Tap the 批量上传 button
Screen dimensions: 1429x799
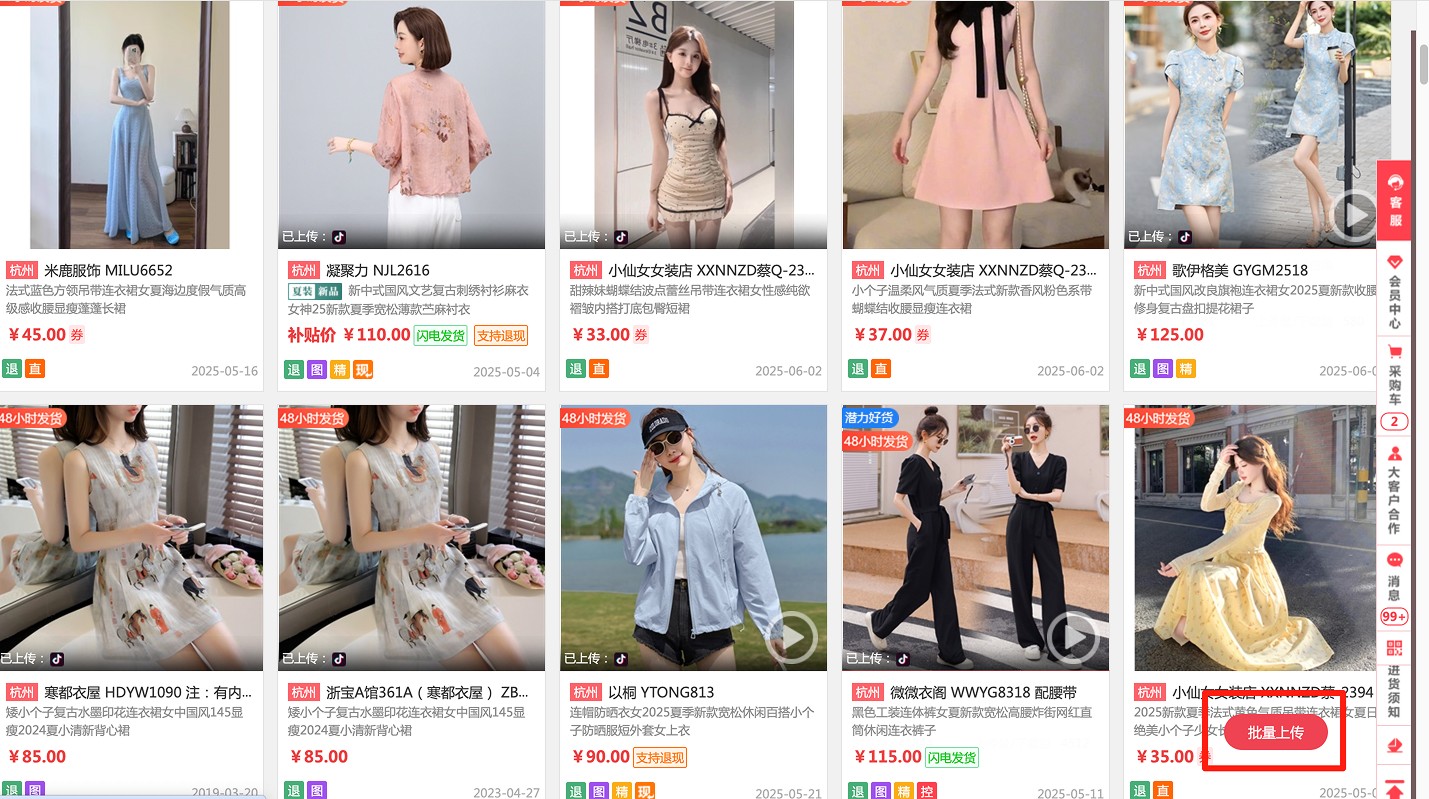[1276, 733]
